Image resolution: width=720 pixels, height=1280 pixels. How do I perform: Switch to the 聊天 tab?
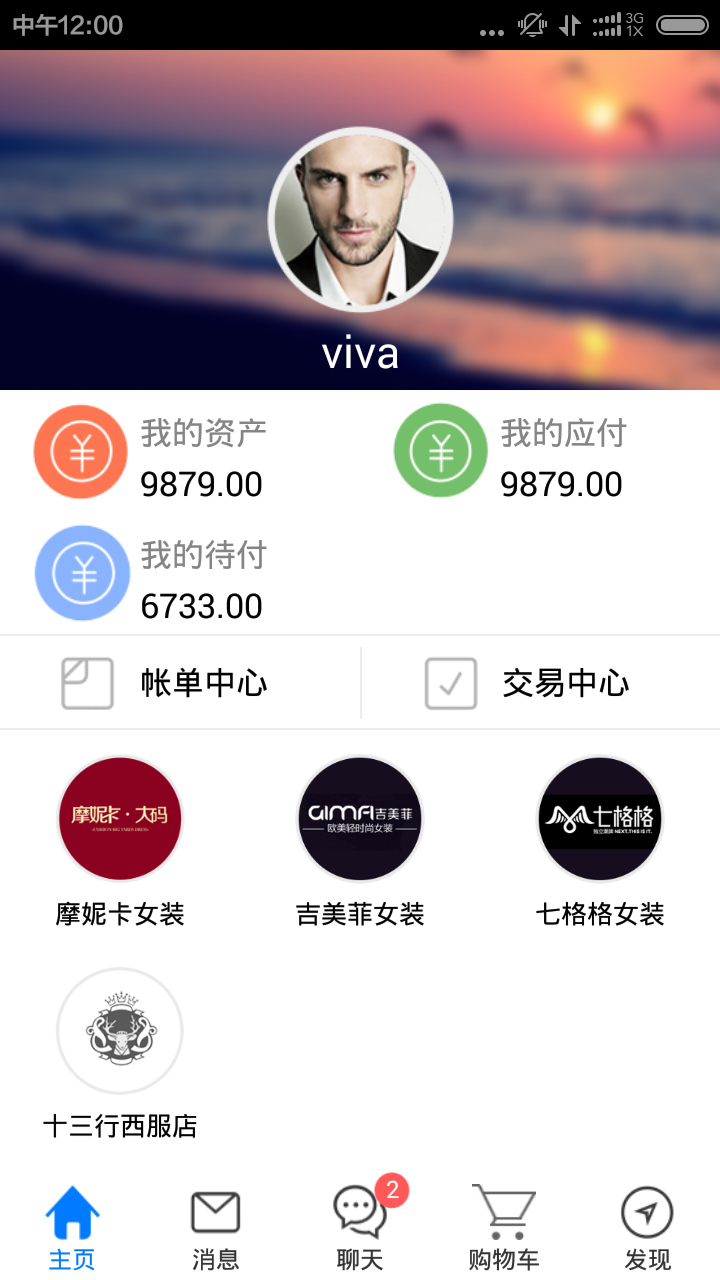[360, 1228]
